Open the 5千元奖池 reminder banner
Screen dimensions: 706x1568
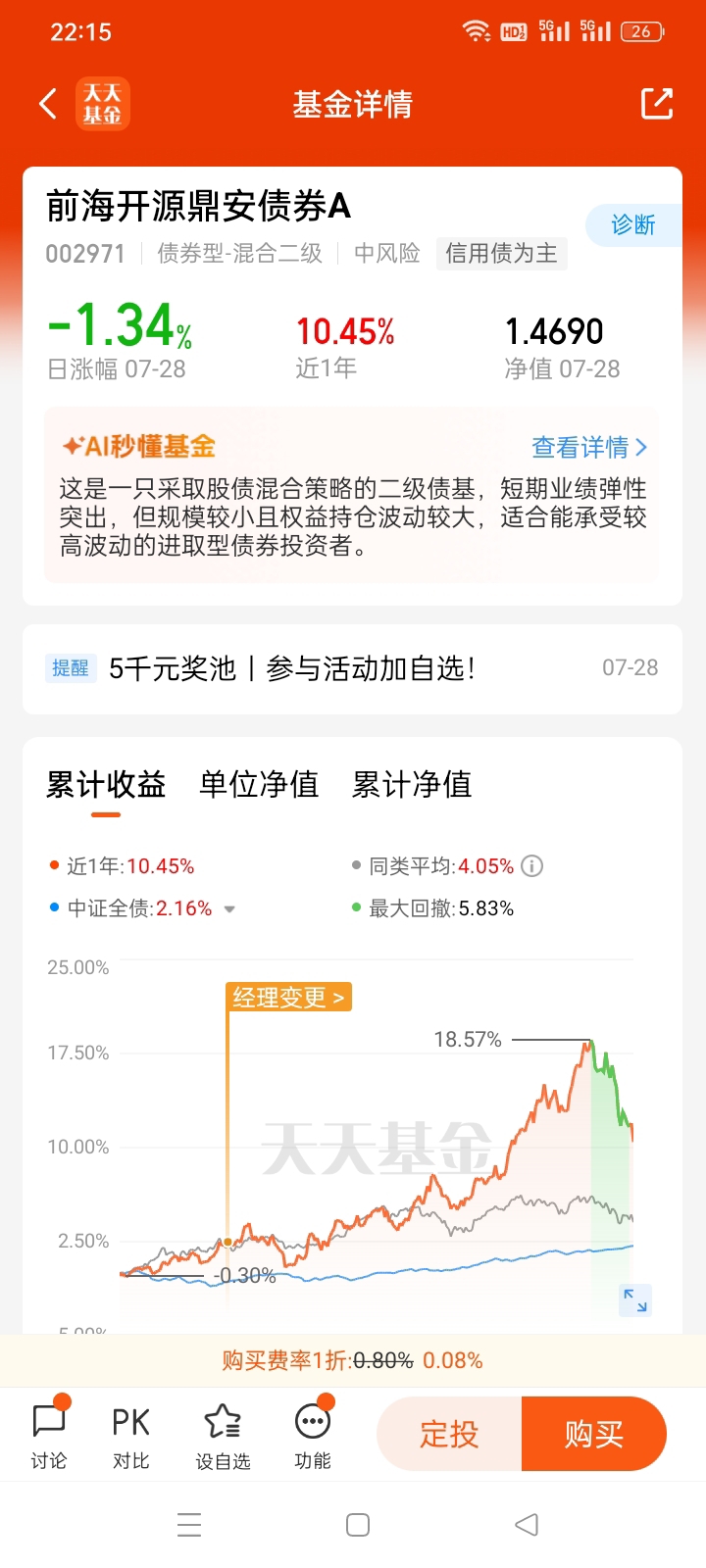pyautogui.click(x=352, y=668)
